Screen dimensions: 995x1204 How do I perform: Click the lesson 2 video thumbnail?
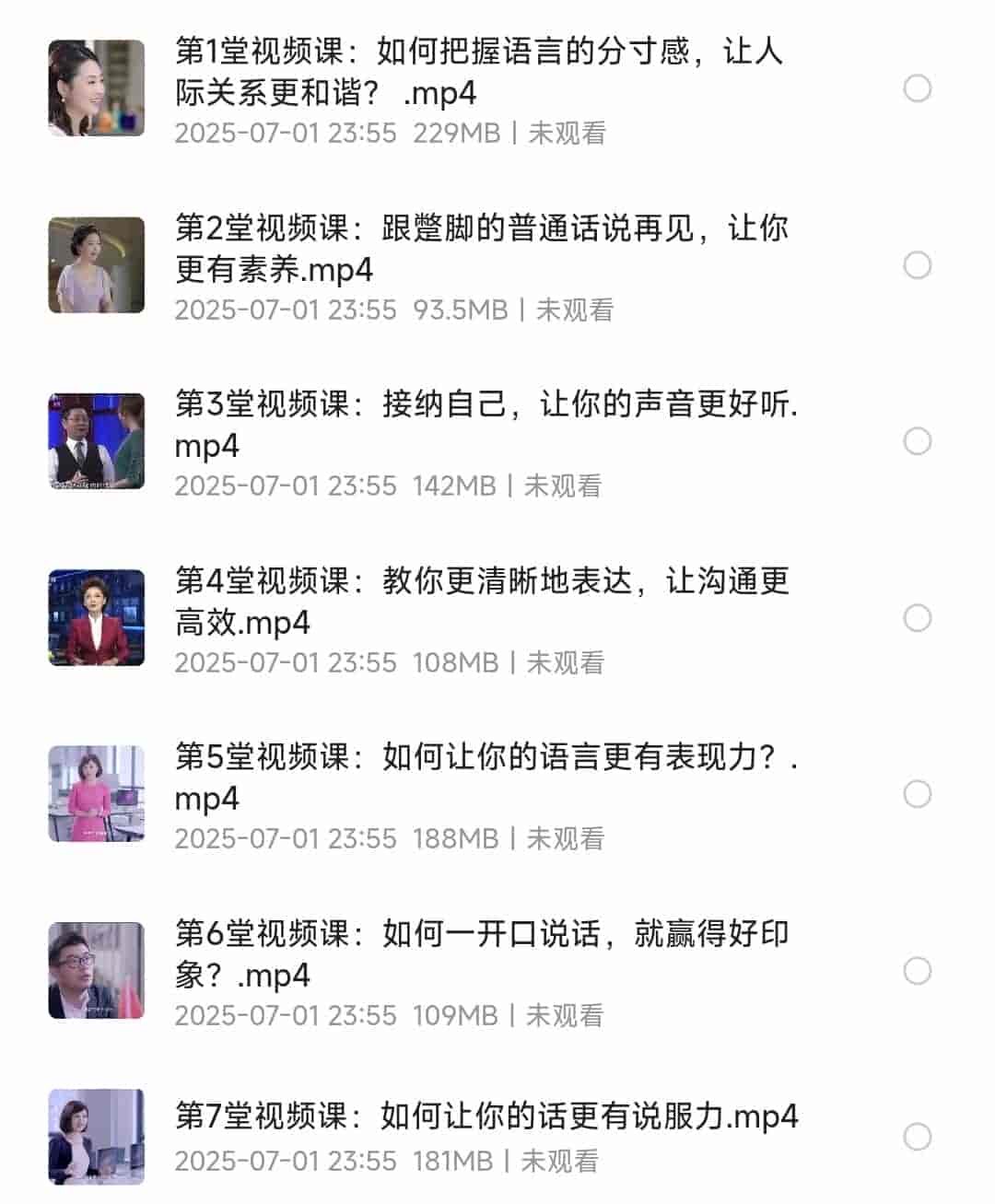96,264
